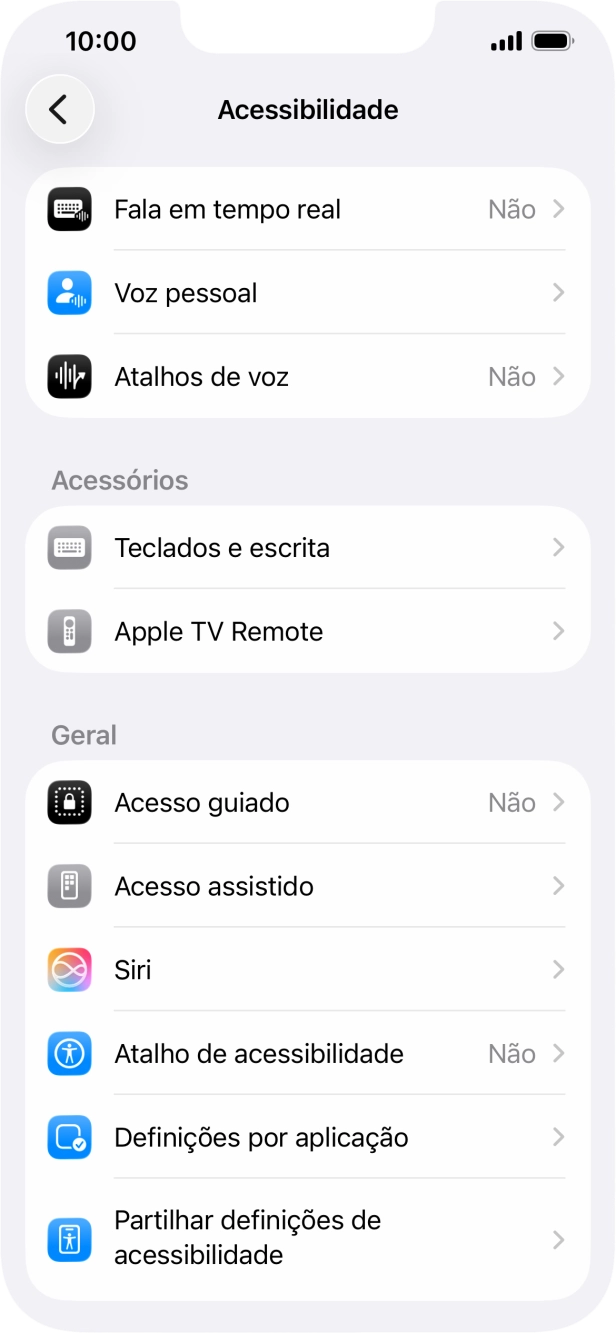Select Acesso assistido
The image size is (616, 1333).
pos(307,887)
